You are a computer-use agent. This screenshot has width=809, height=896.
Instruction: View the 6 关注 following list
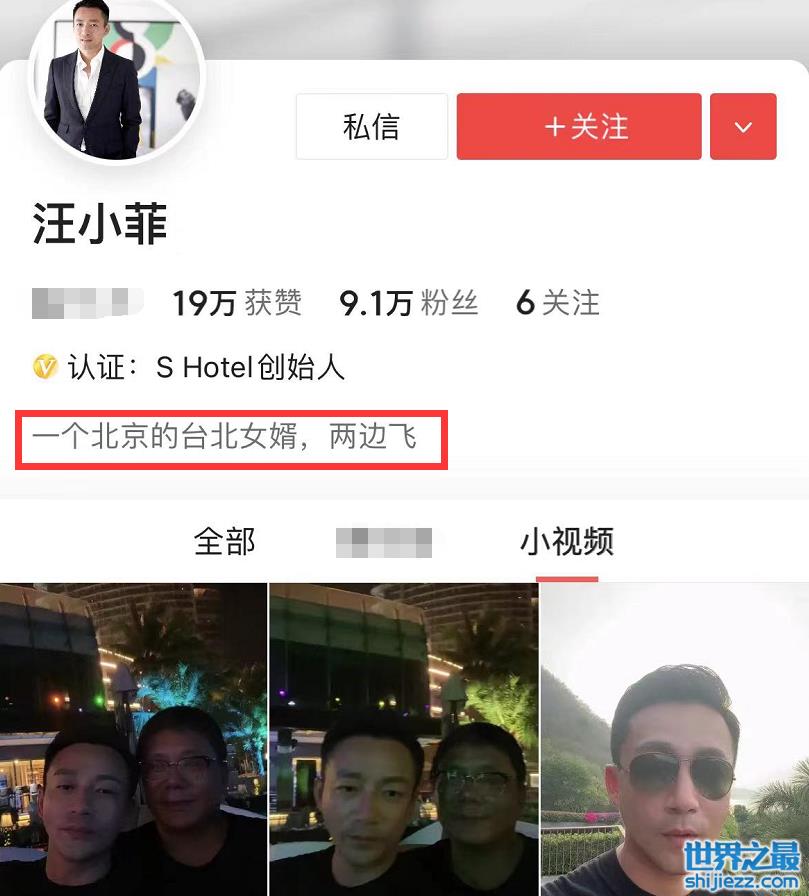coord(558,303)
